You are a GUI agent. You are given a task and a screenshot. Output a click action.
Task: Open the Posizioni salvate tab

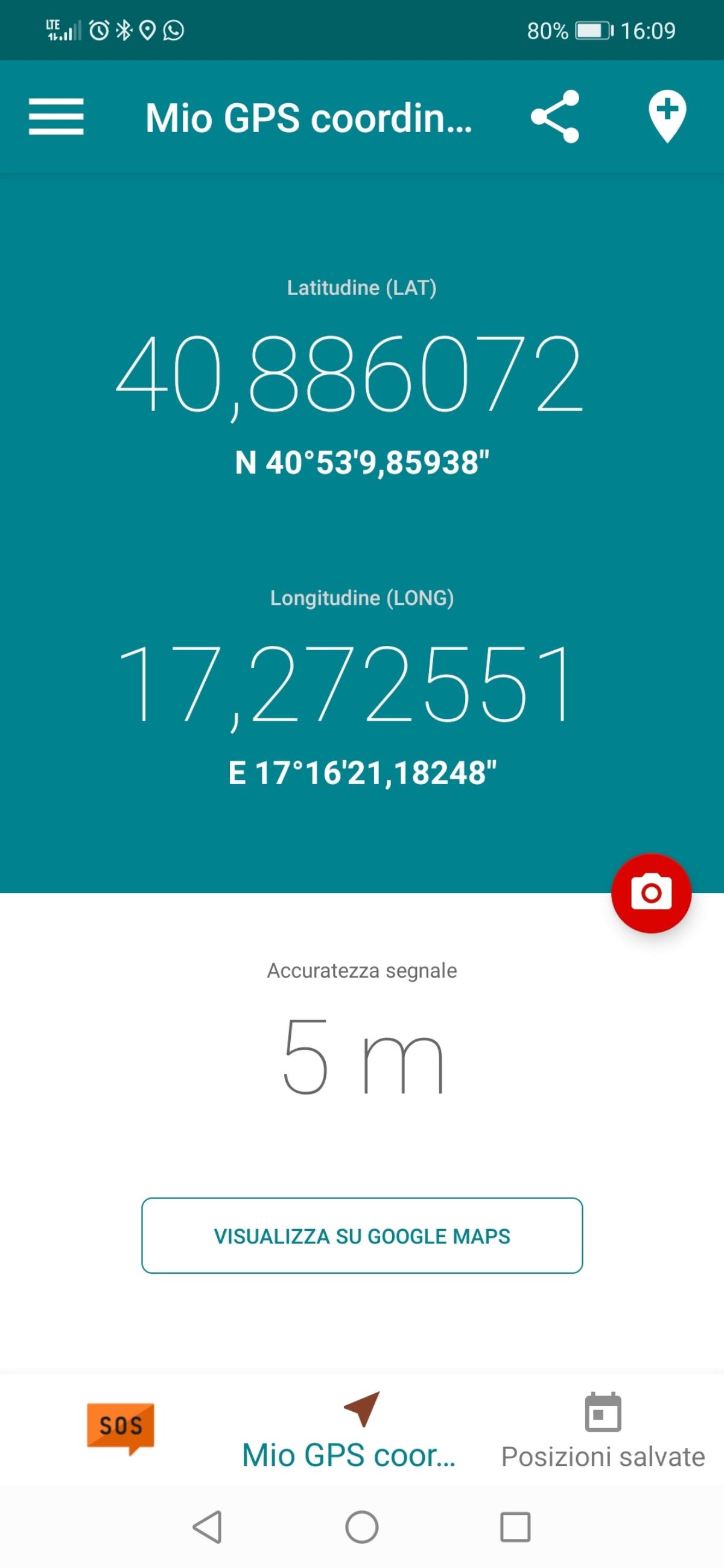(602, 1430)
